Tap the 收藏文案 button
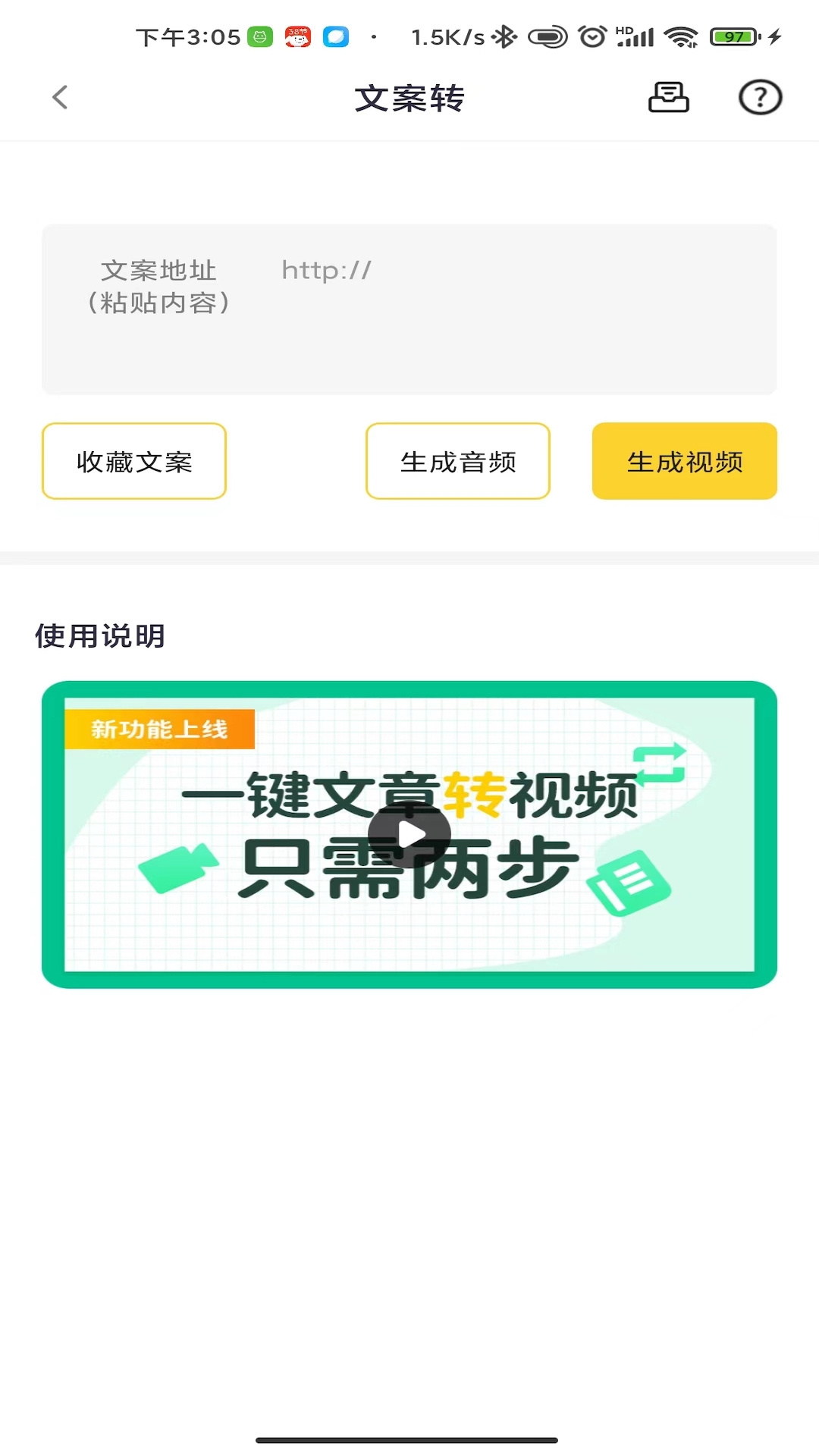Image resolution: width=819 pixels, height=1456 pixels. [x=133, y=461]
